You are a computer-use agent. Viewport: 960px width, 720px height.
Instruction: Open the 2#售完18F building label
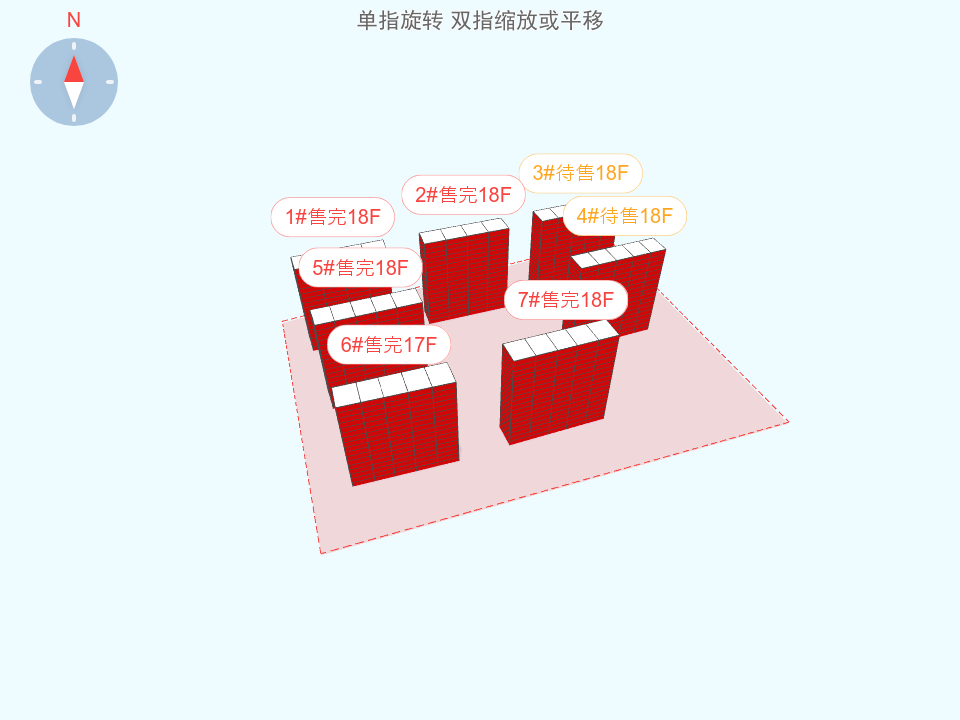(463, 195)
